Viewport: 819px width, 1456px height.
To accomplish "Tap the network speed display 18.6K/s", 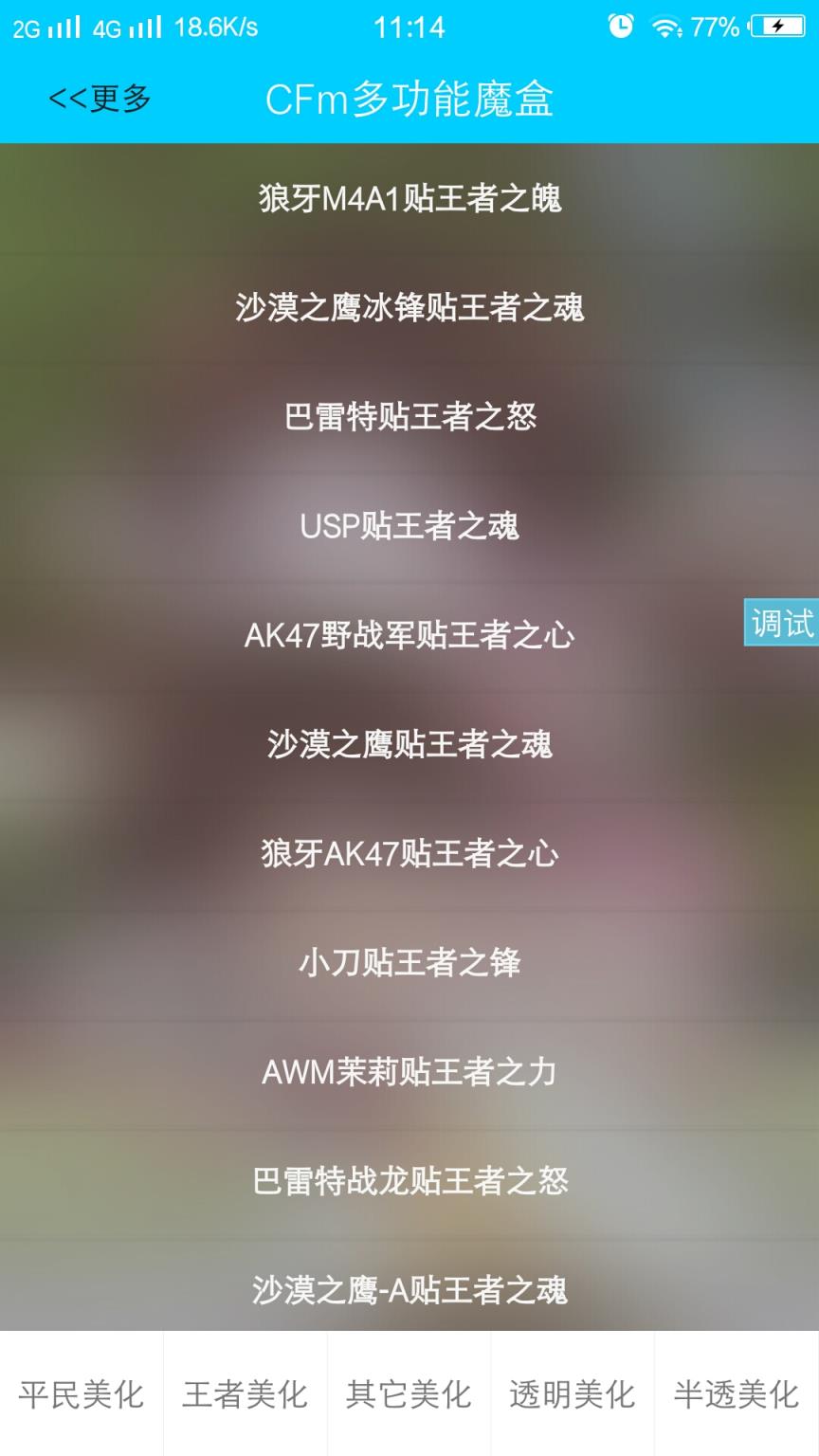I will point(218,27).
